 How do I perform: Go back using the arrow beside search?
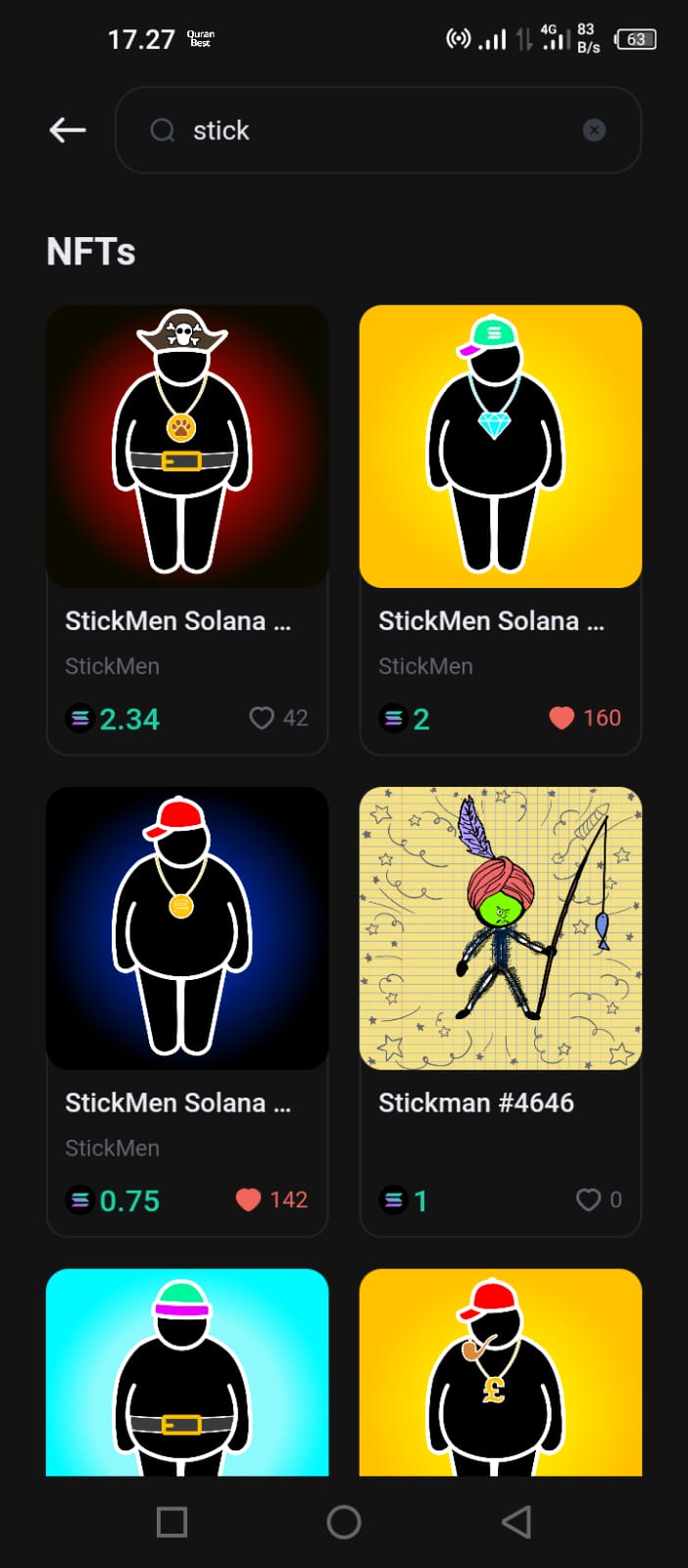(68, 130)
